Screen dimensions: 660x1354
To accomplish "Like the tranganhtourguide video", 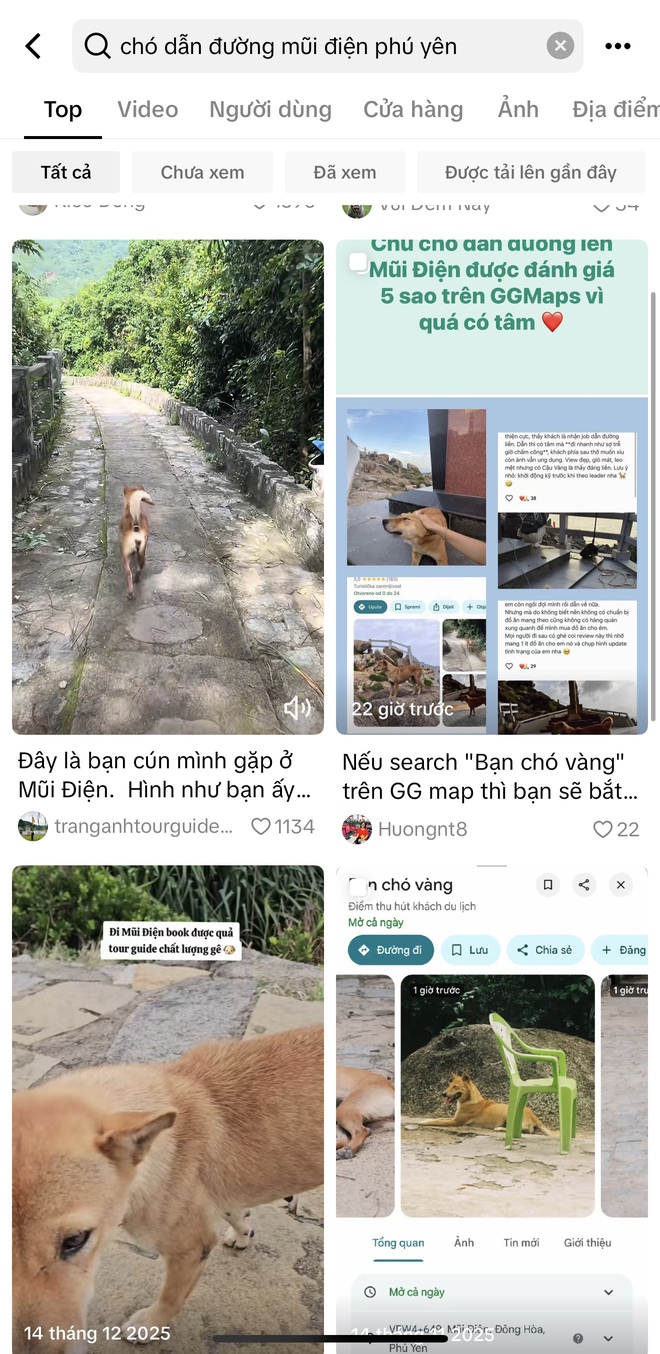I will [x=261, y=827].
